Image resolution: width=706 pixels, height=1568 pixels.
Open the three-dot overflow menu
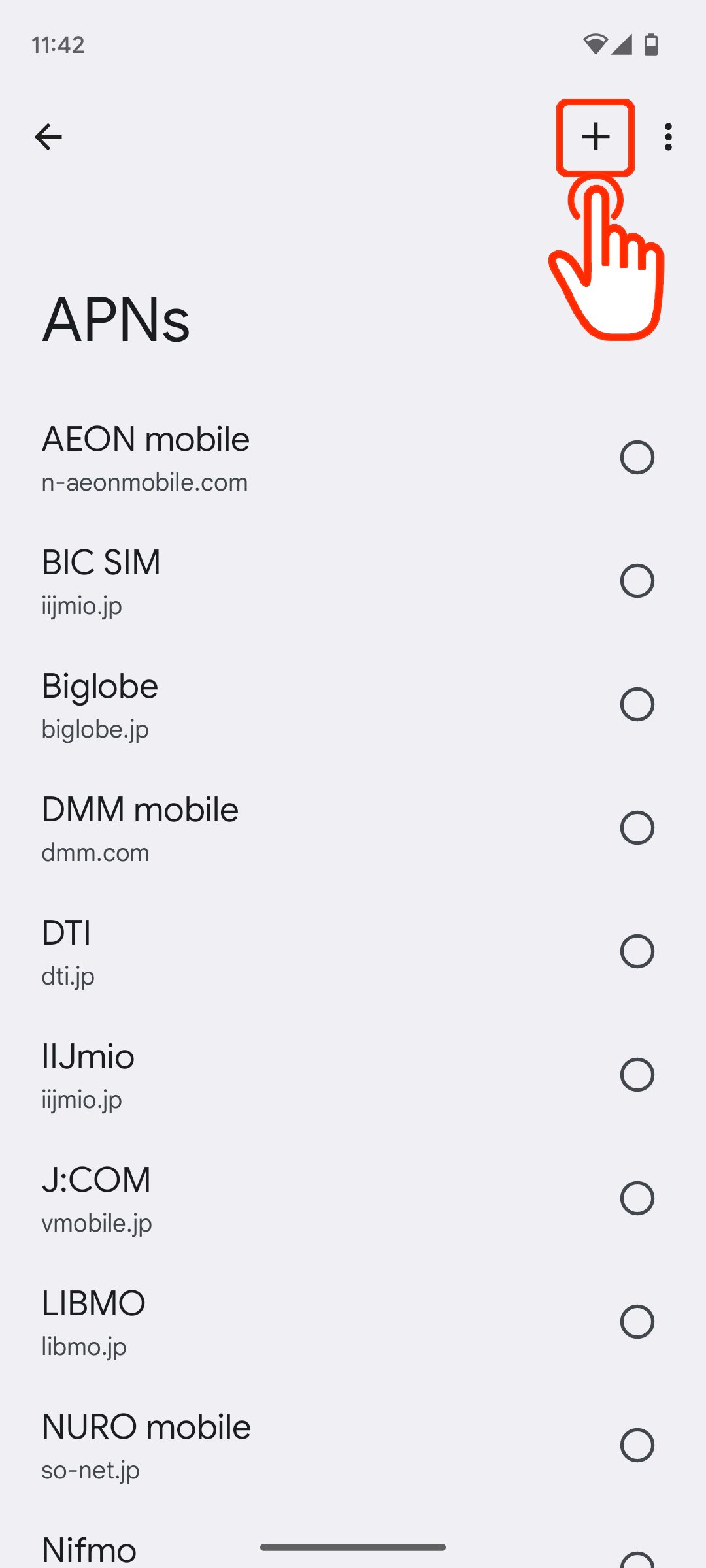pos(667,137)
